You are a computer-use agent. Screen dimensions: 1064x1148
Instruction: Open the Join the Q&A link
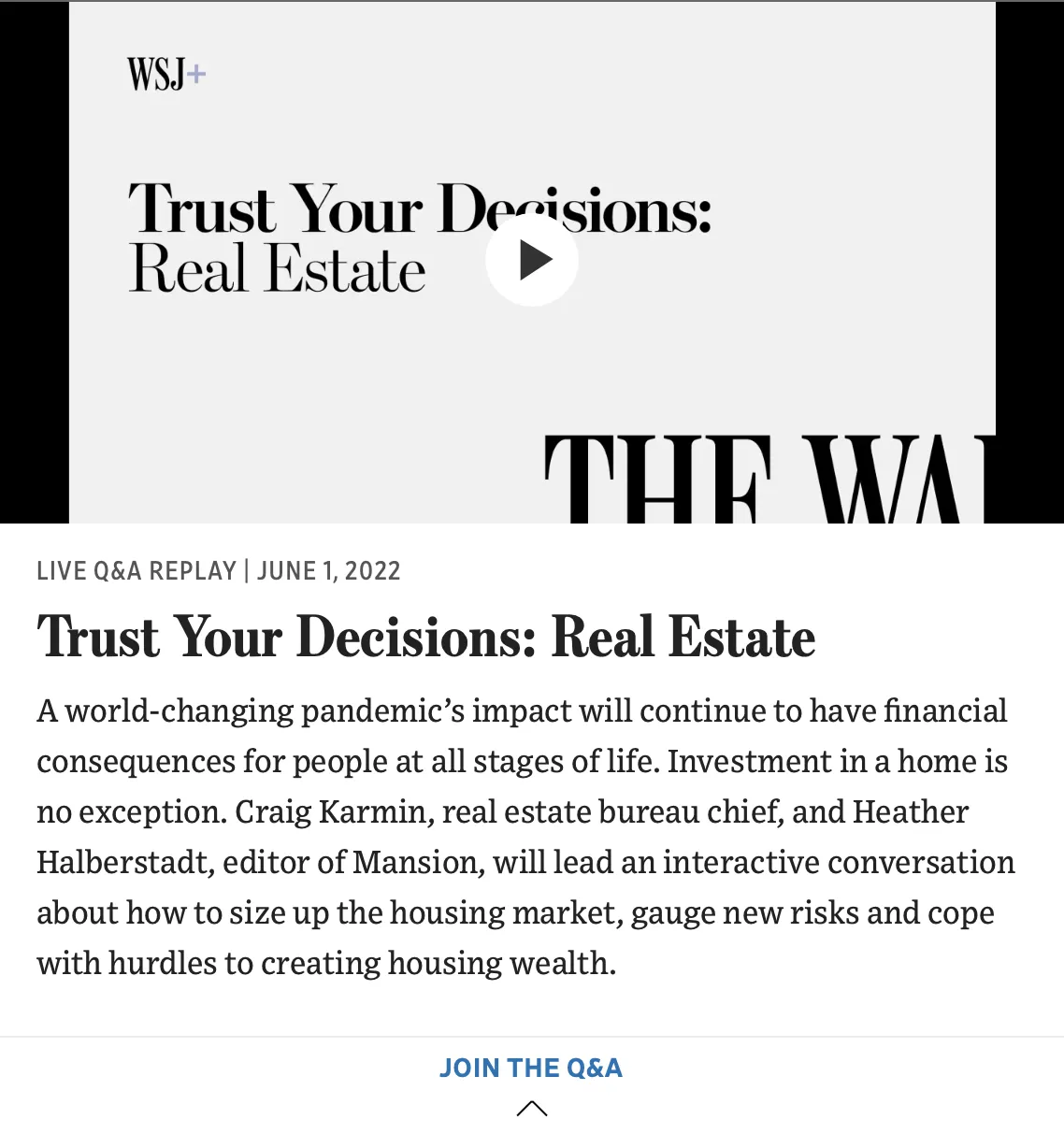pyautogui.click(x=531, y=1068)
